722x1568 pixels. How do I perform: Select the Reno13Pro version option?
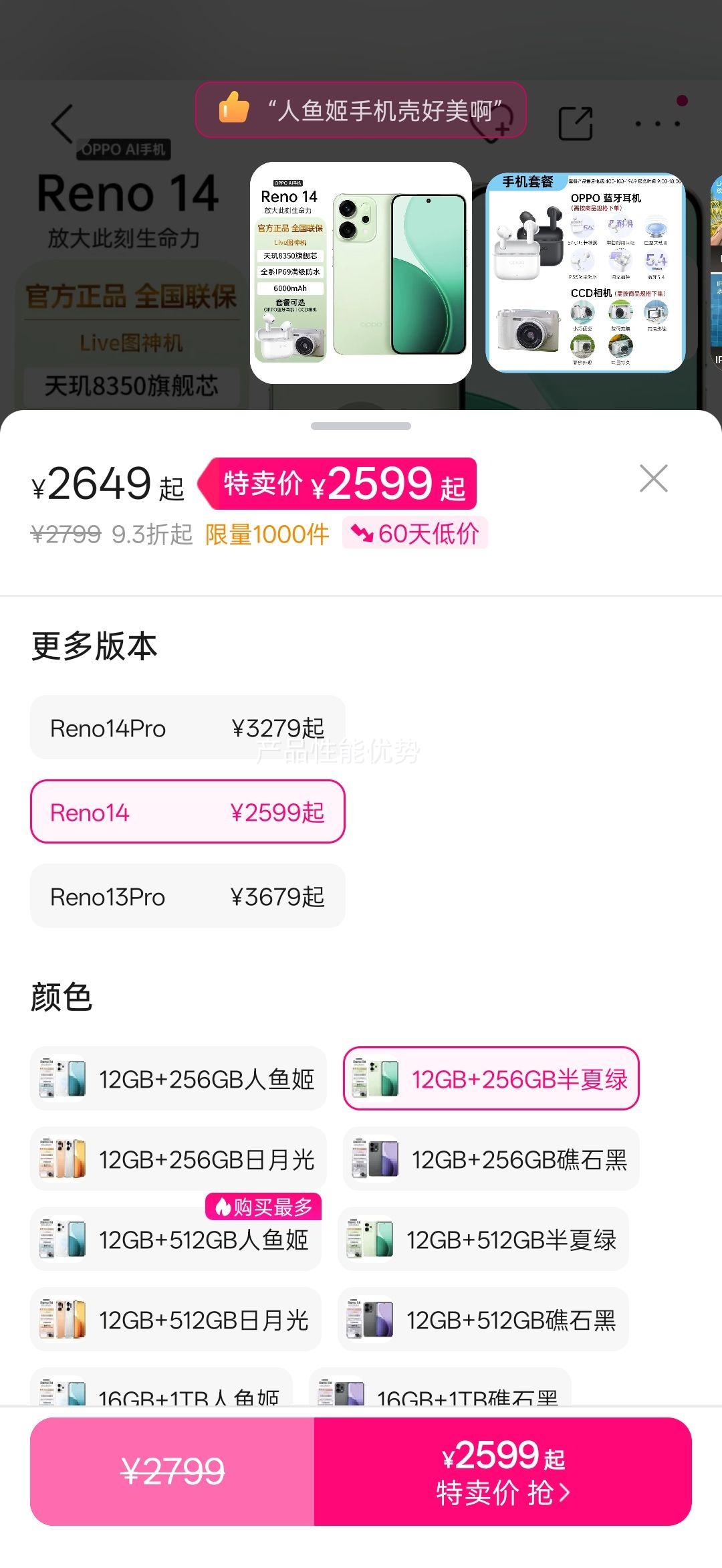click(186, 896)
